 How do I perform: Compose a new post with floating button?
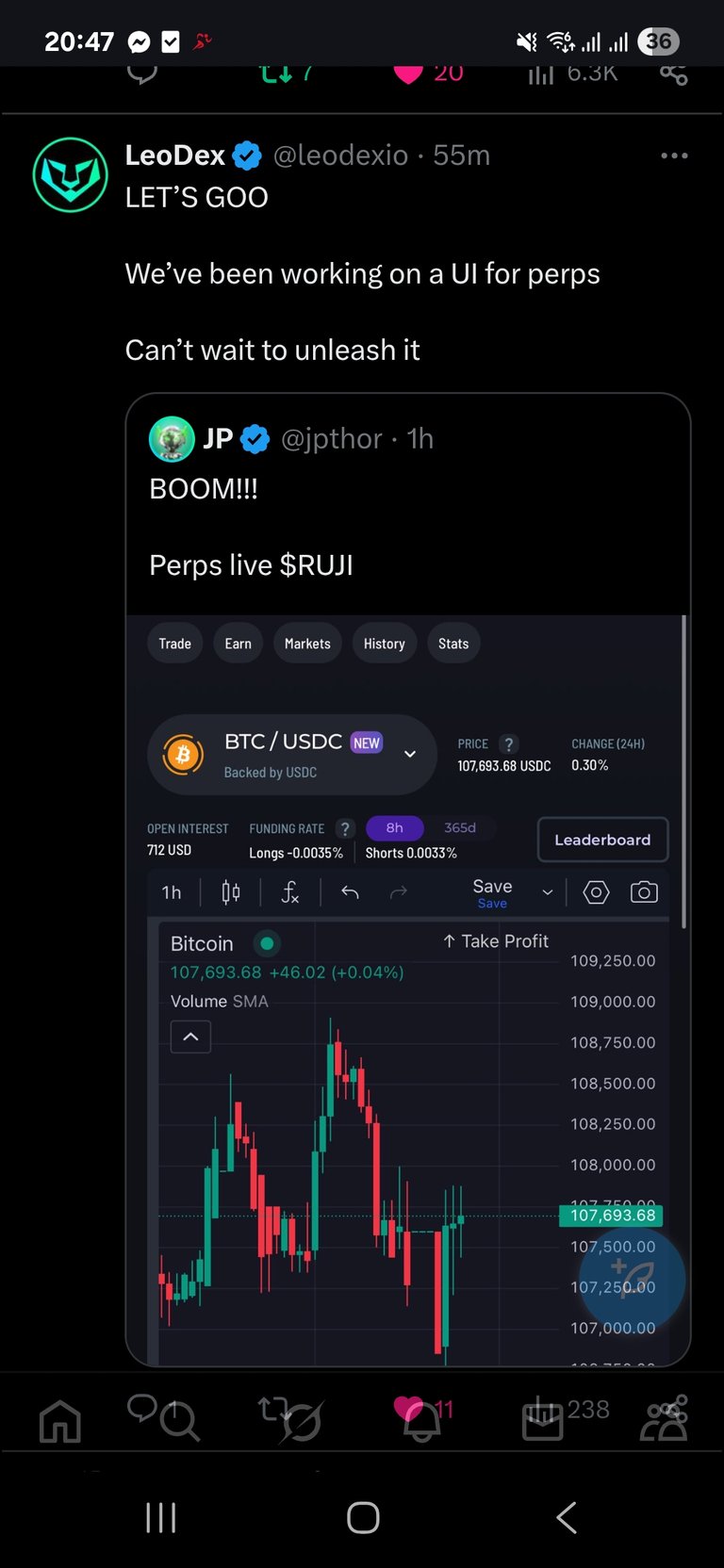pyautogui.click(x=632, y=1281)
